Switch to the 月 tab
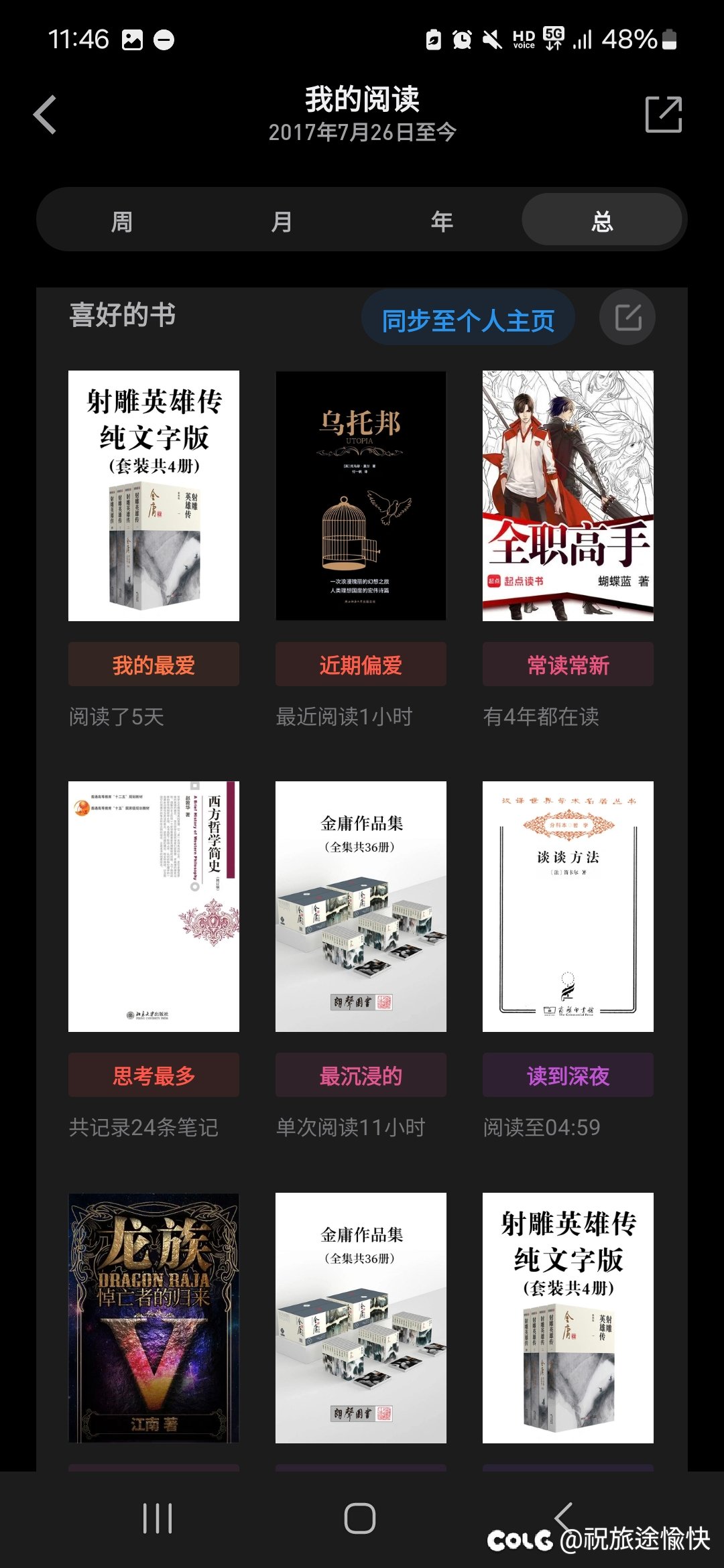The image size is (724, 1568). 282,221
